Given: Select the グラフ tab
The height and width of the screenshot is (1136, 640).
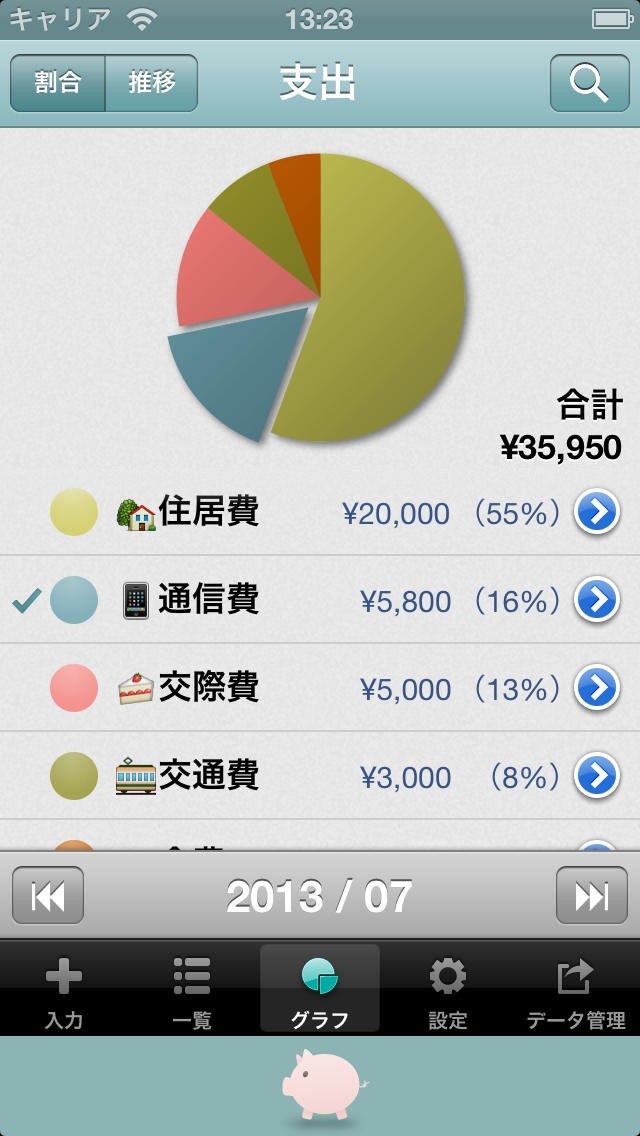Looking at the screenshot, I should point(320,990).
